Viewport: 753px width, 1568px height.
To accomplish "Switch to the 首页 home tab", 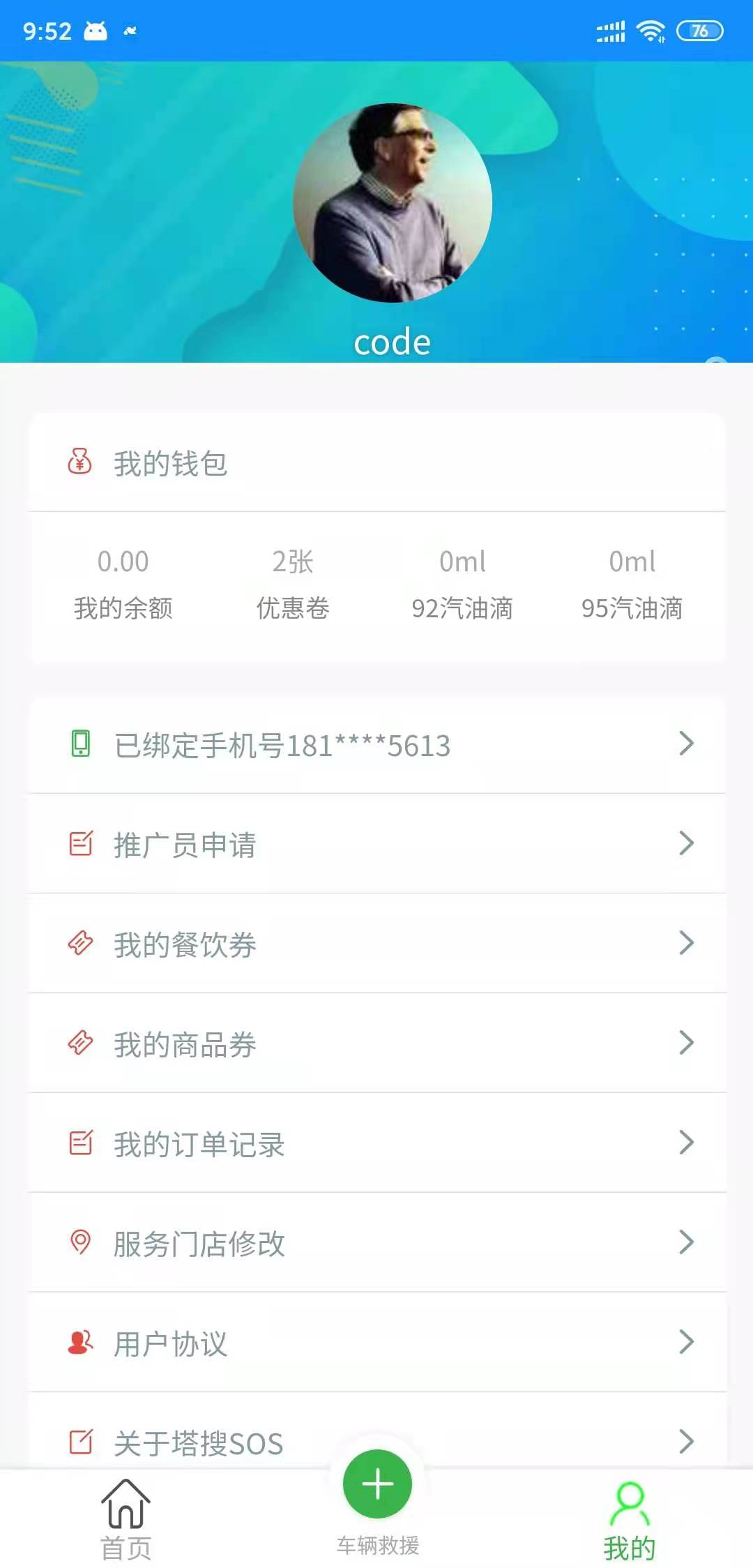I will (125, 1519).
